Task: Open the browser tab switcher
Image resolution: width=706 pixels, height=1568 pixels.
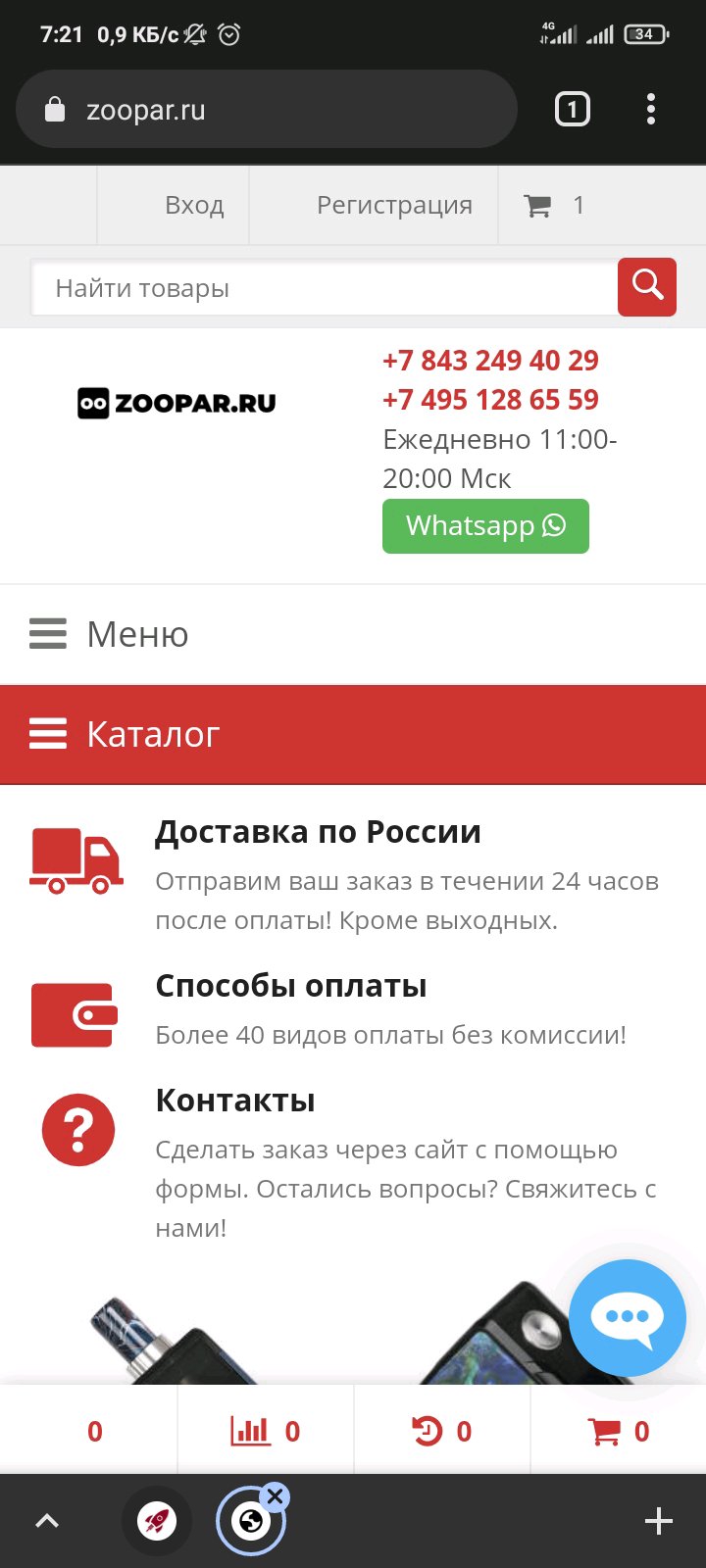Action: tap(573, 109)
